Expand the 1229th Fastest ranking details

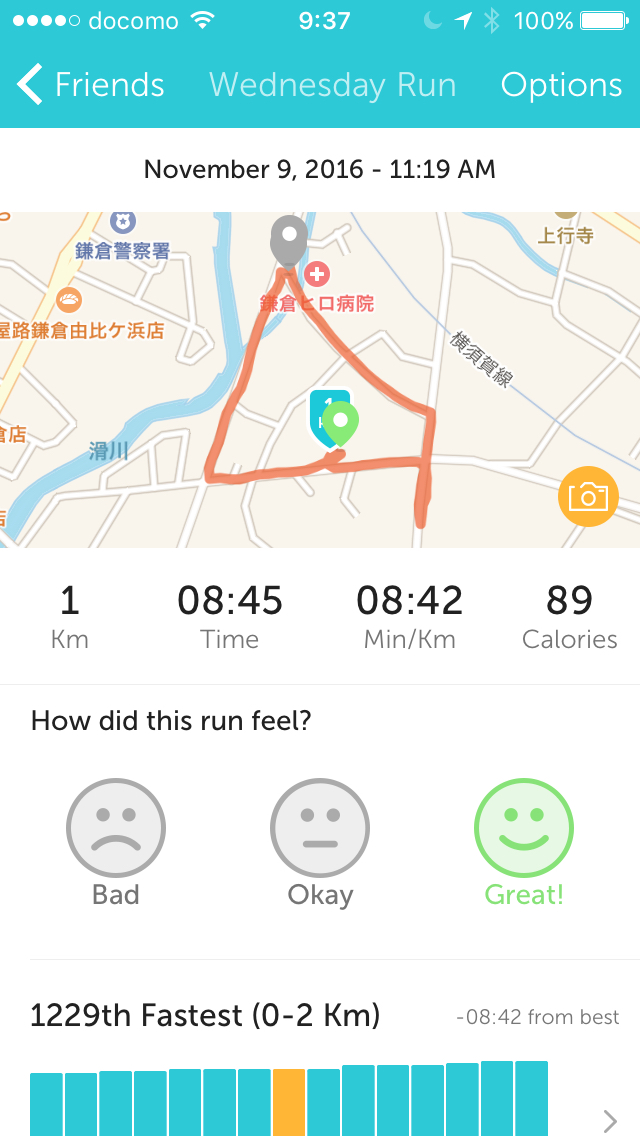pos(611,1120)
